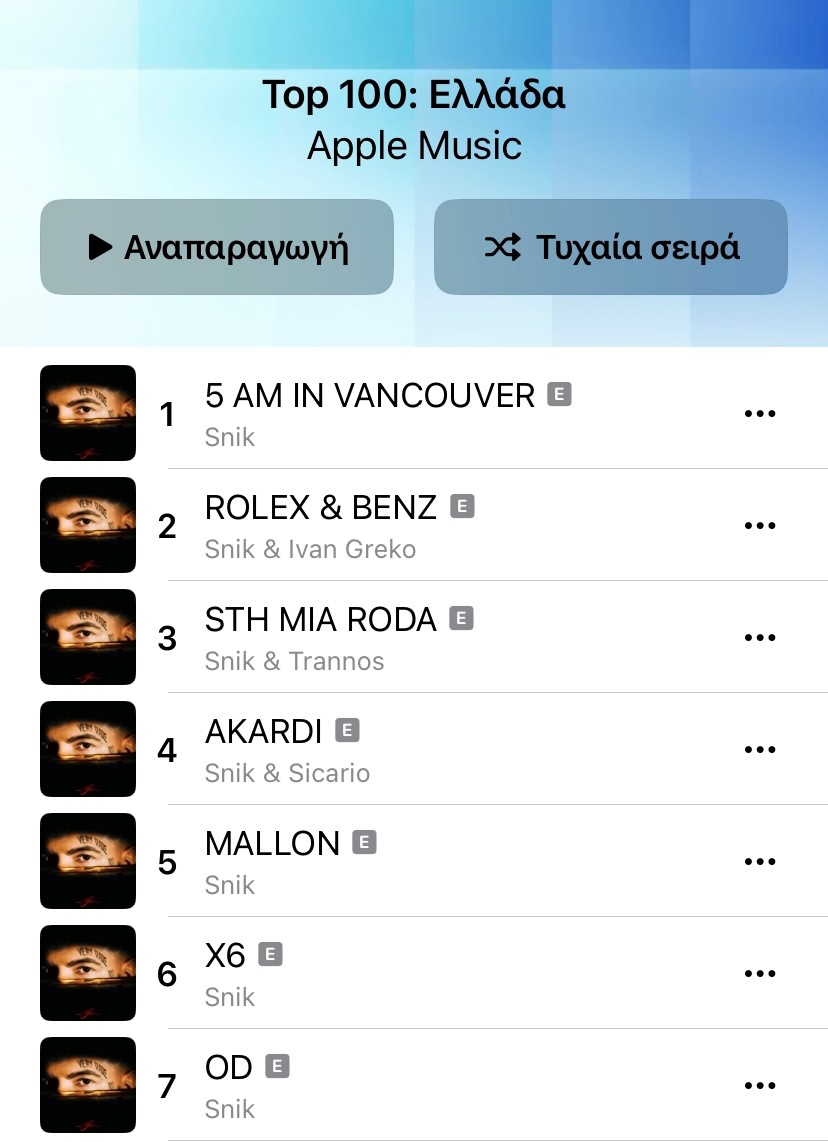Image resolution: width=828 pixels, height=1142 pixels.
Task: Open more options for MALLON
Action: point(760,862)
